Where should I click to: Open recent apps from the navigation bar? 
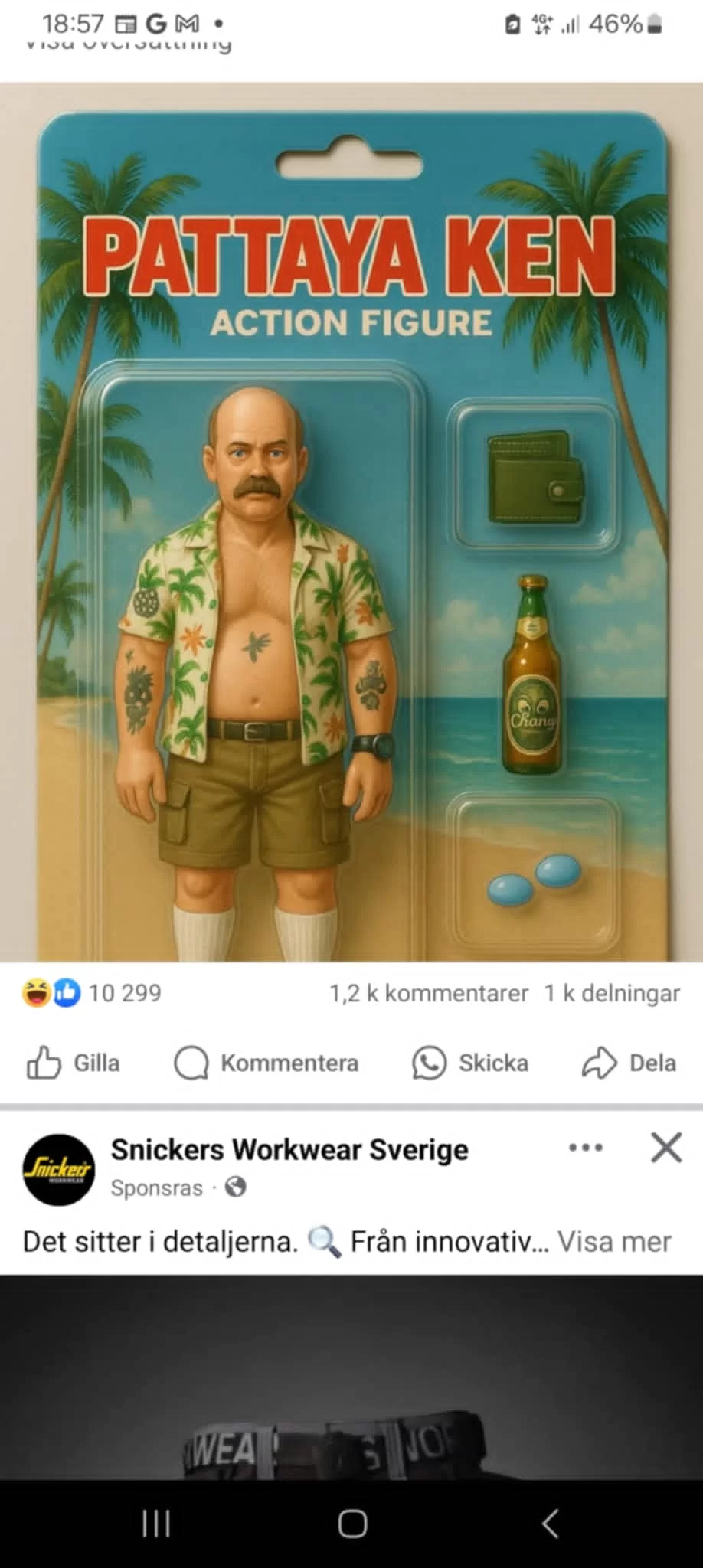click(156, 1524)
